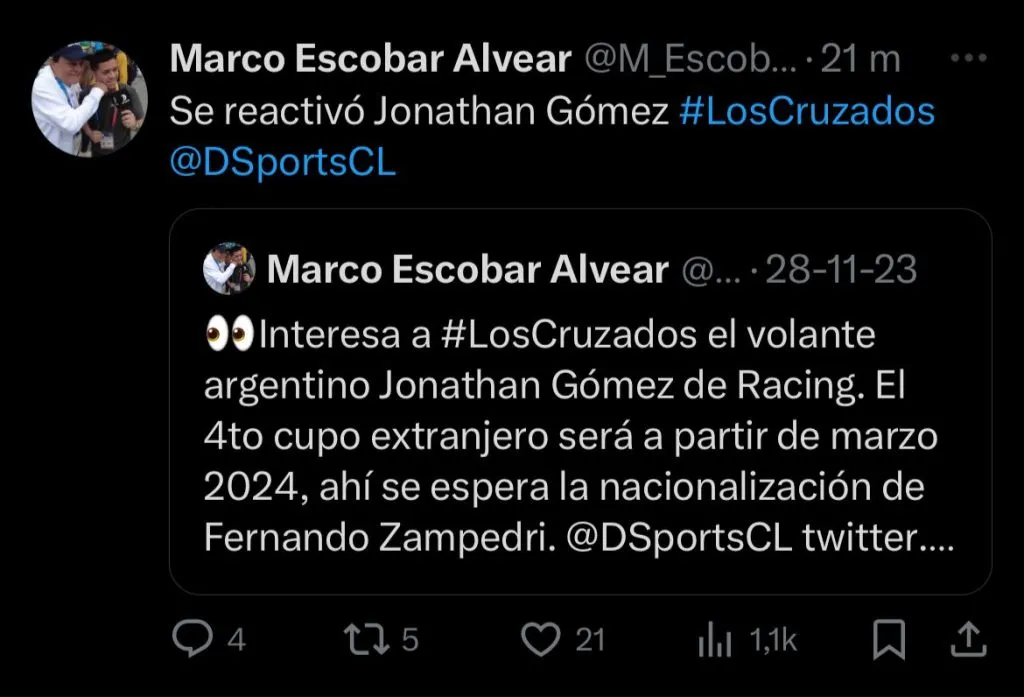Open the @DSportsCL mention link

pyautogui.click(x=283, y=162)
